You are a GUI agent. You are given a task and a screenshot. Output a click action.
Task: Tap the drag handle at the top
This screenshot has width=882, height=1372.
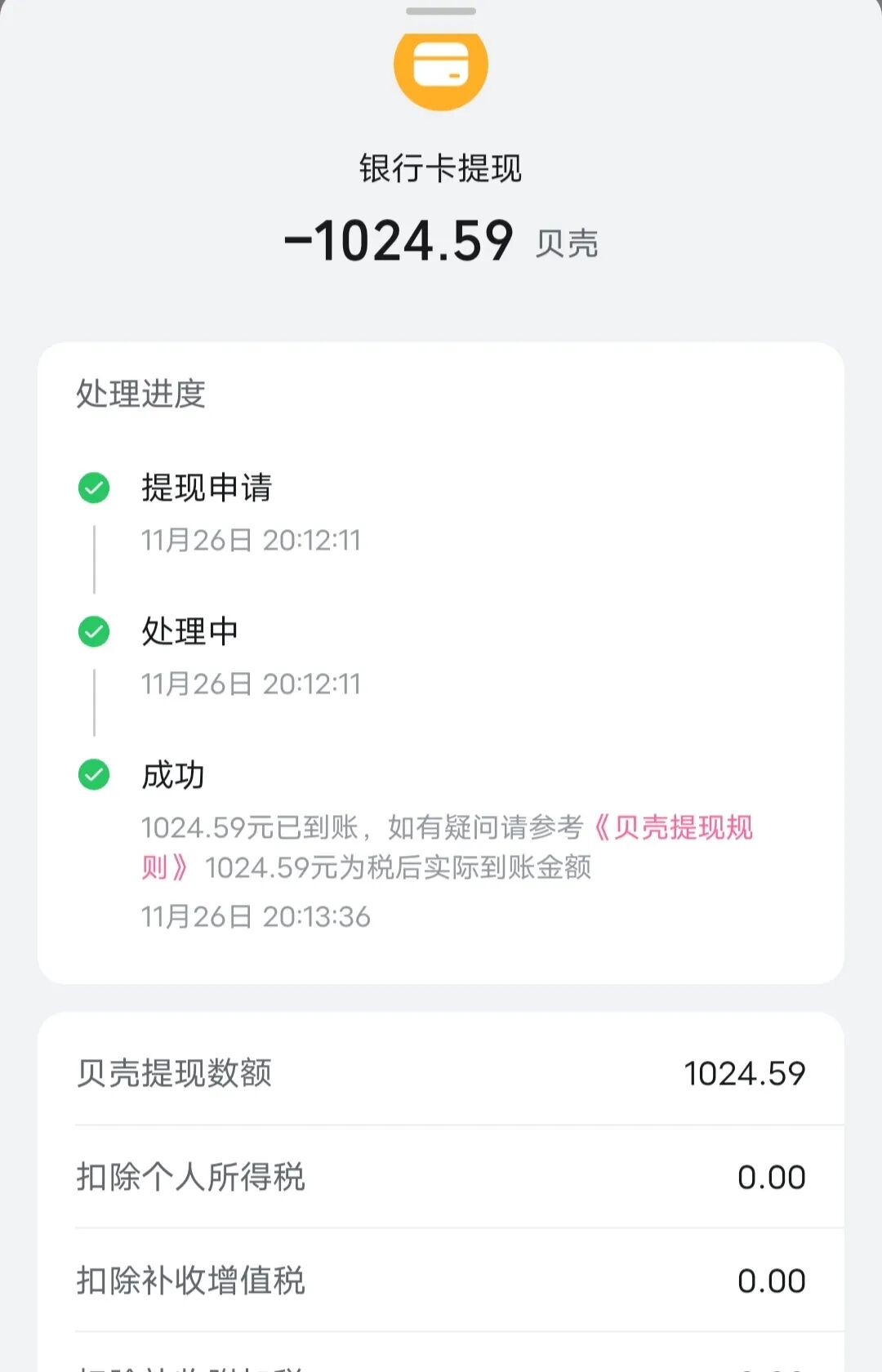tap(439, 11)
